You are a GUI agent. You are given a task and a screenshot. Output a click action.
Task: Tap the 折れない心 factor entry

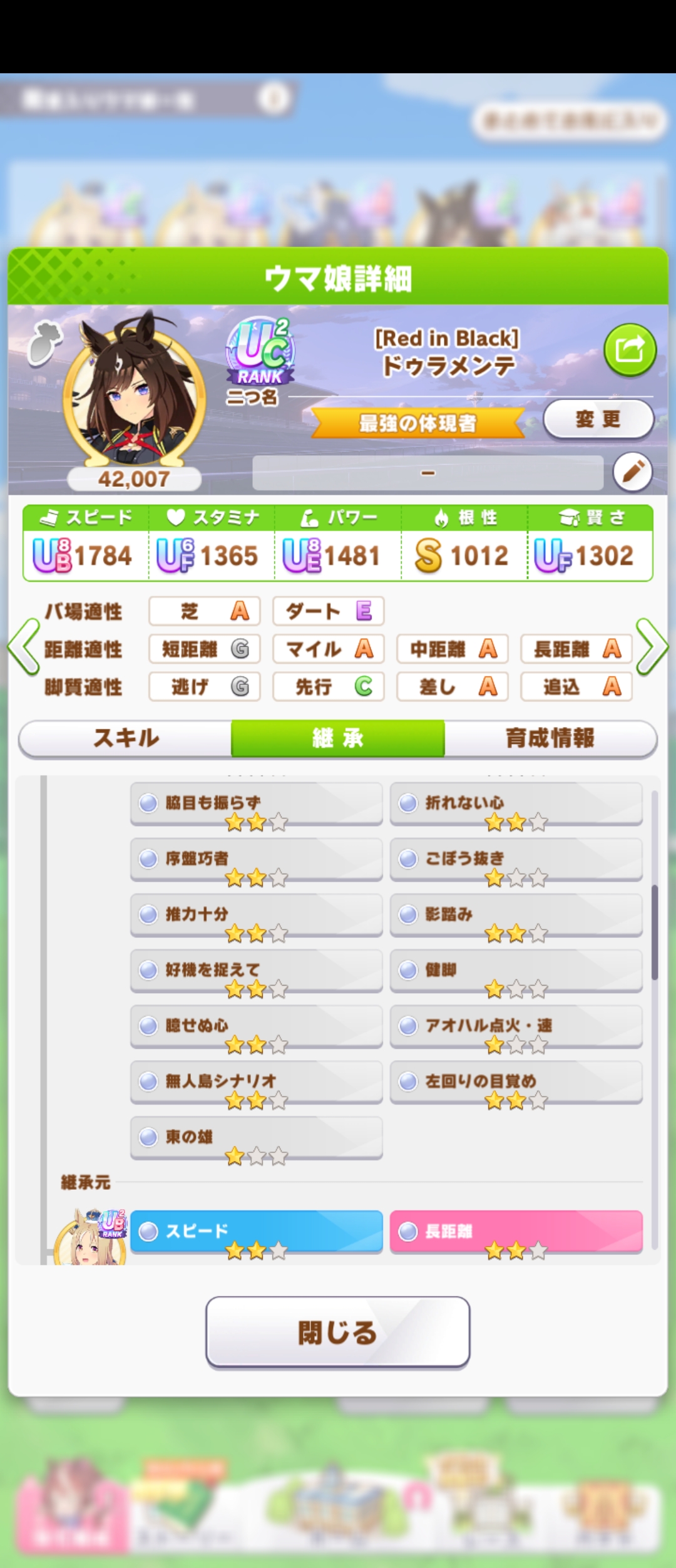516,803
